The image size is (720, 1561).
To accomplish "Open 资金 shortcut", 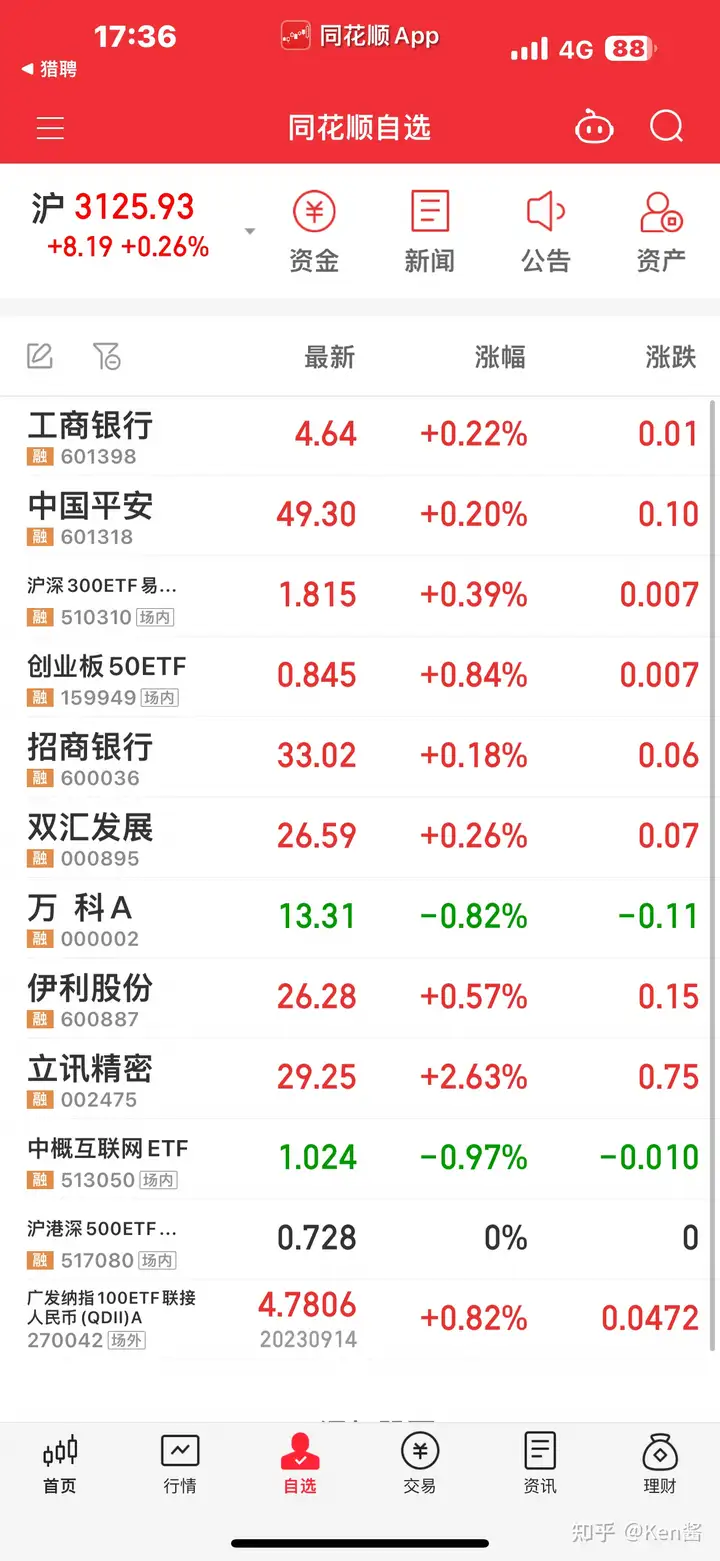I will click(x=314, y=233).
